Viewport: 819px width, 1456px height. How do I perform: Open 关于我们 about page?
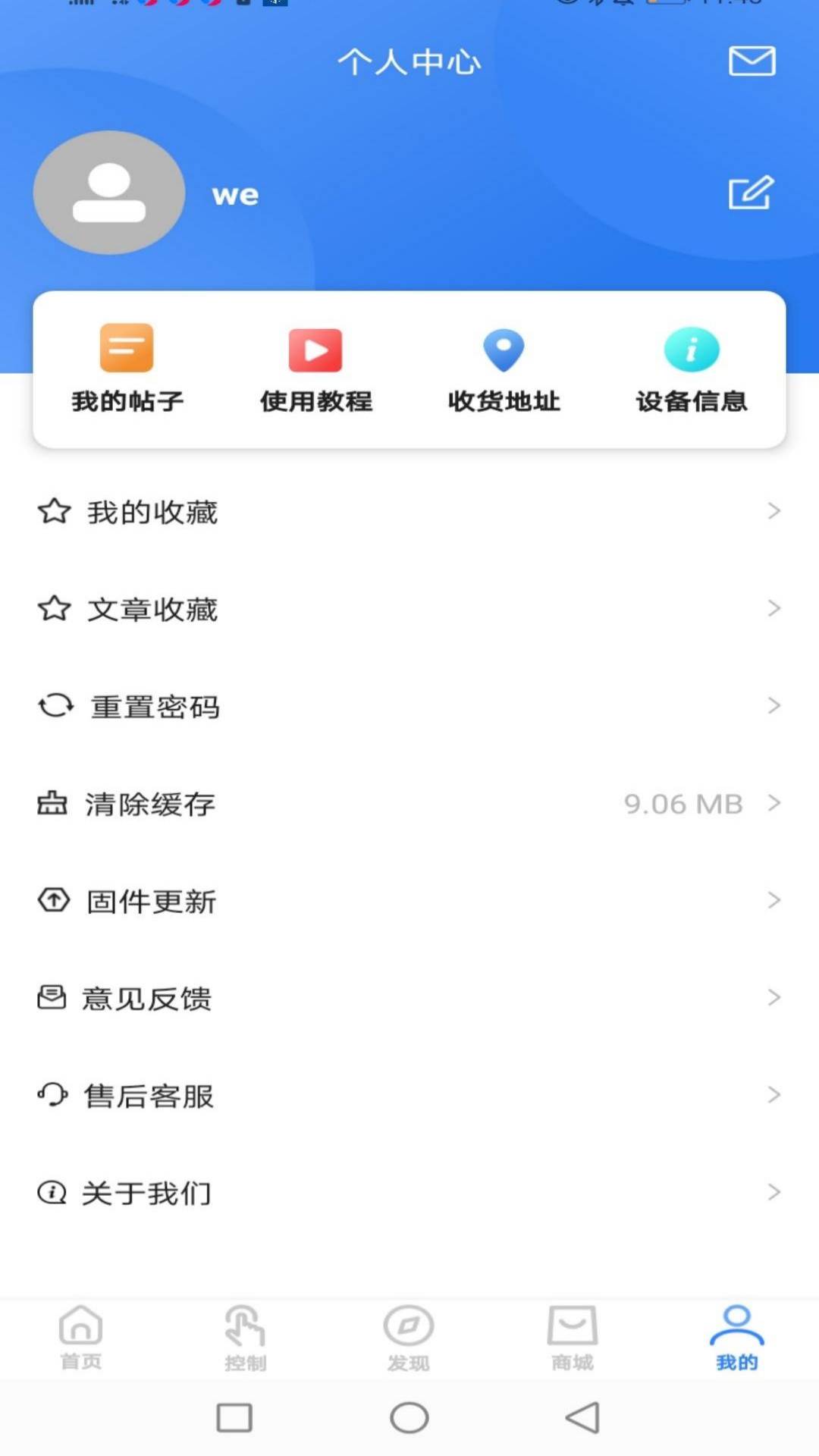(409, 1193)
